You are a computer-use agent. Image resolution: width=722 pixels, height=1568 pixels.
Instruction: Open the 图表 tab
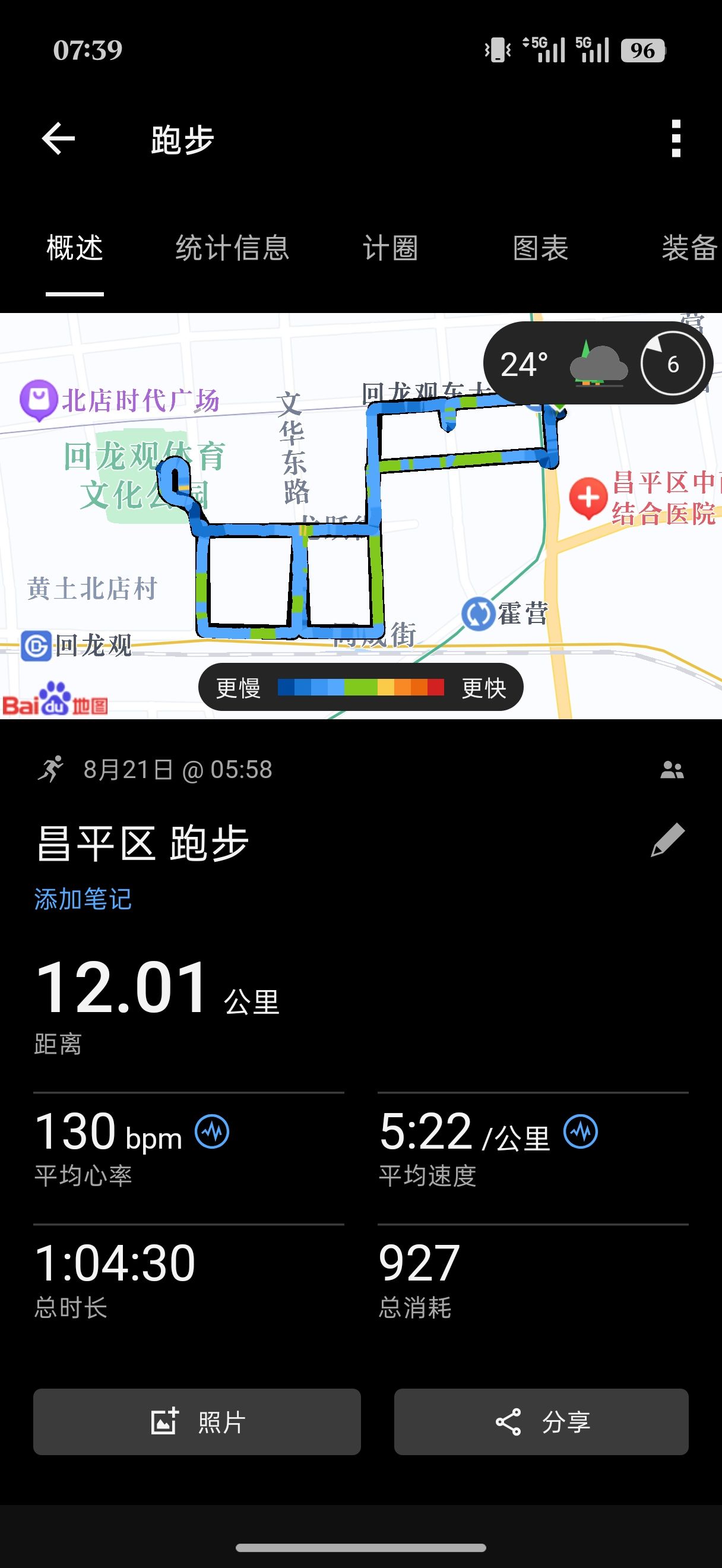pos(541,248)
